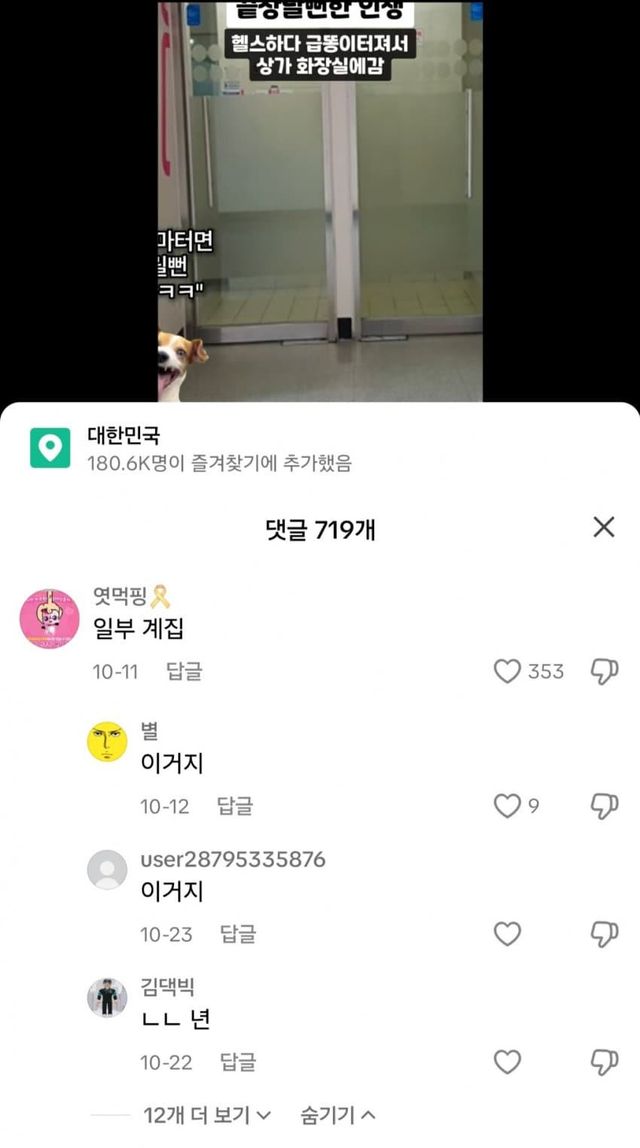The image size is (640, 1148).
Task: Like 엿먹핑's comment
Action: pyautogui.click(x=508, y=672)
